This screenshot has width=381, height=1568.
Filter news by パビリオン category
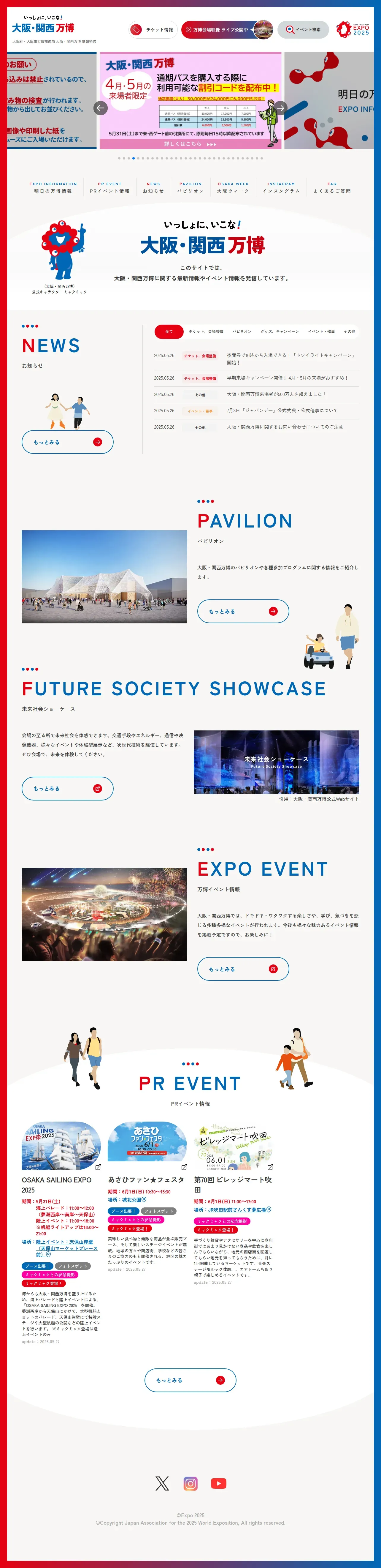point(242,332)
